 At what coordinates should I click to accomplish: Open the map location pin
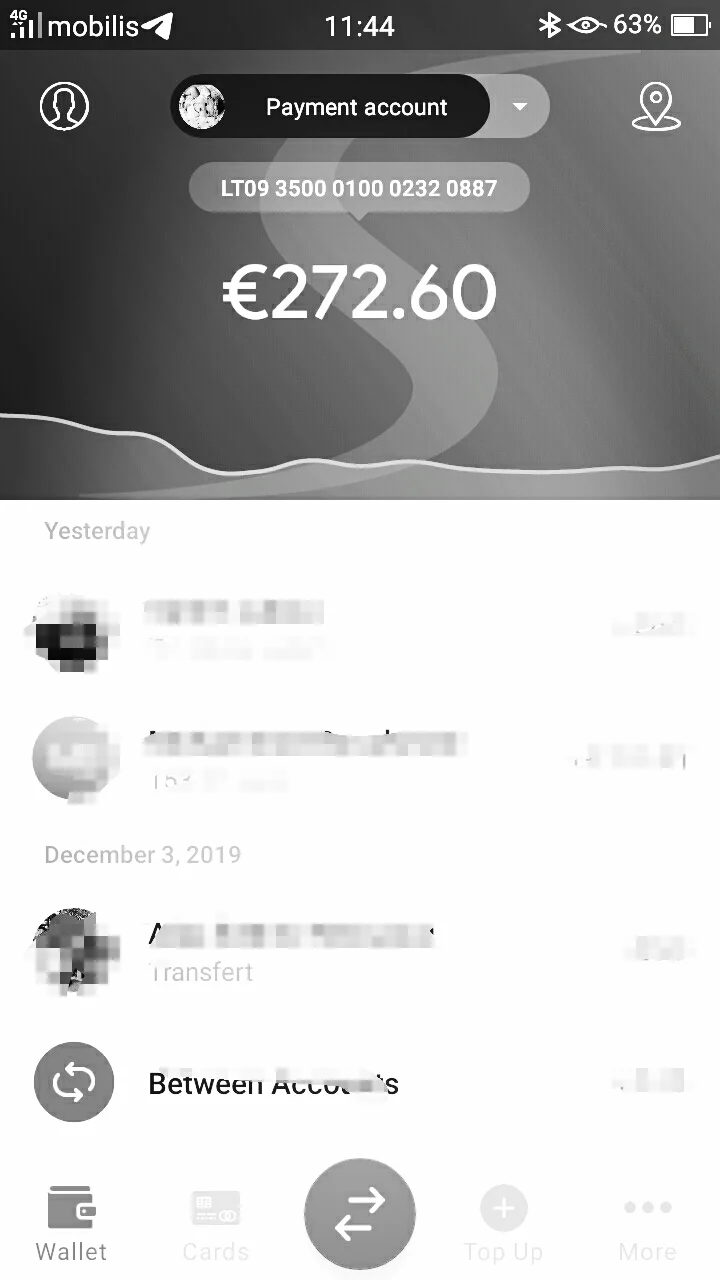tap(656, 107)
